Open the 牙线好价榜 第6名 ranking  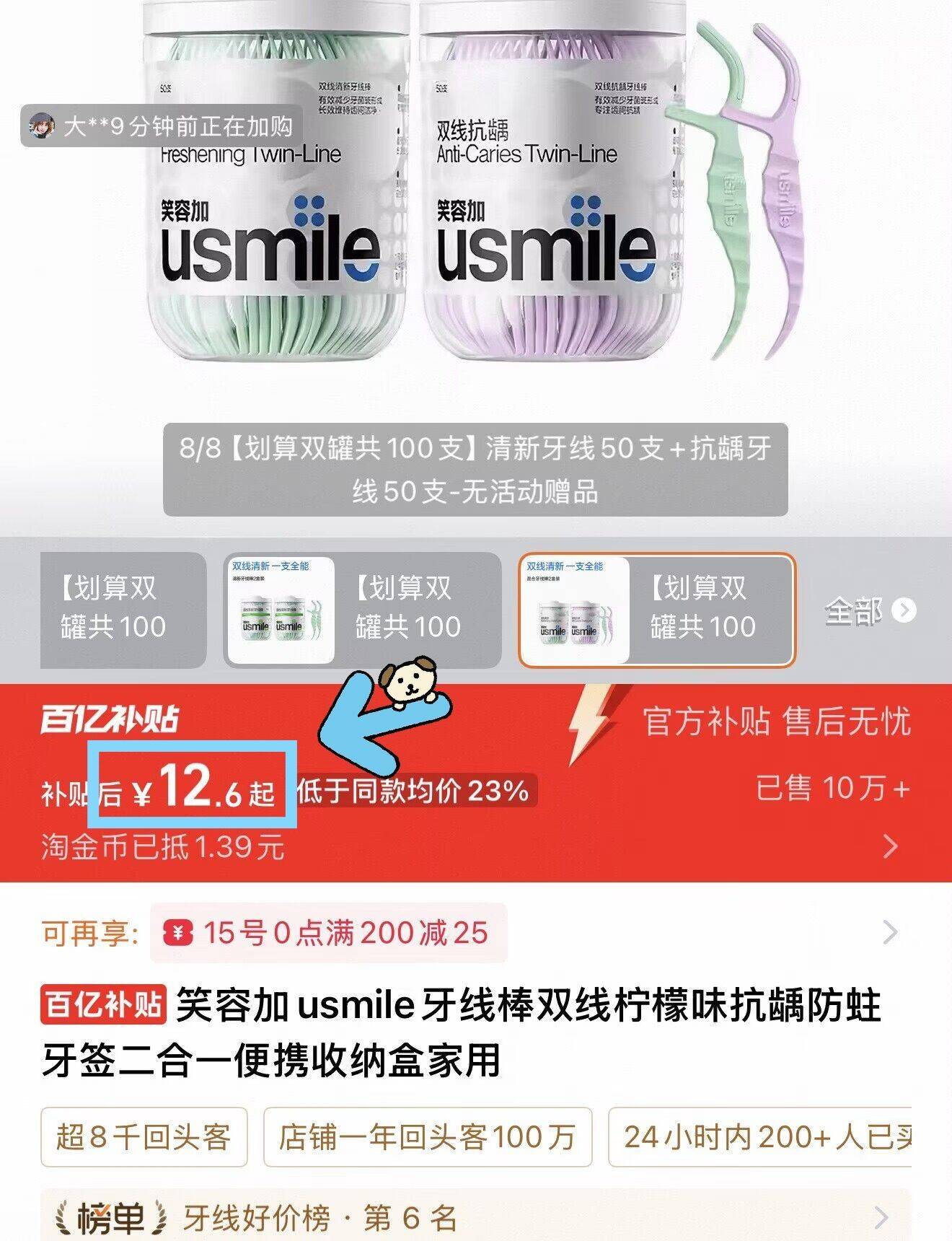pos(476,1217)
